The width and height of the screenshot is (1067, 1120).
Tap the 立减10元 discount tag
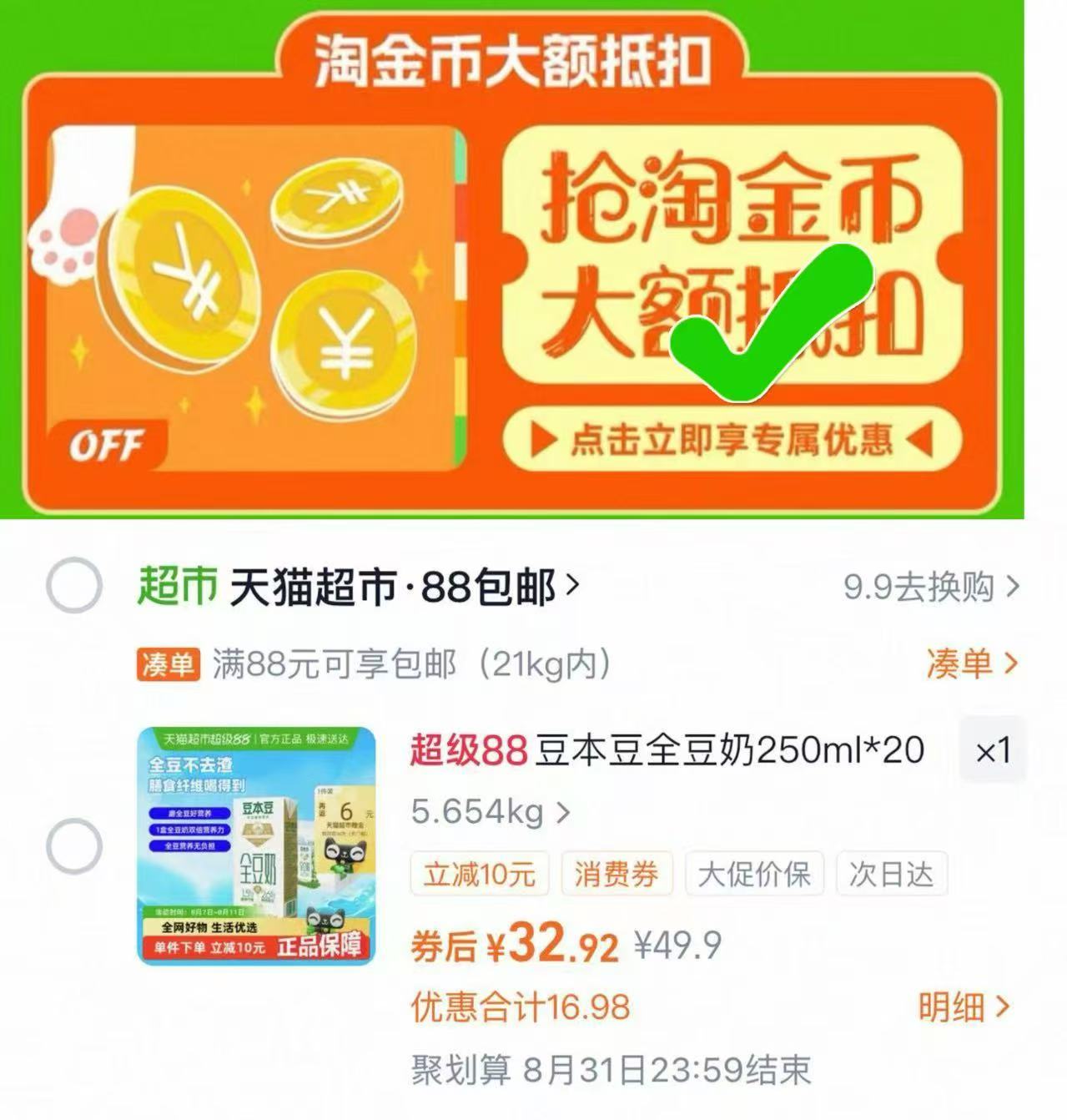pos(480,874)
